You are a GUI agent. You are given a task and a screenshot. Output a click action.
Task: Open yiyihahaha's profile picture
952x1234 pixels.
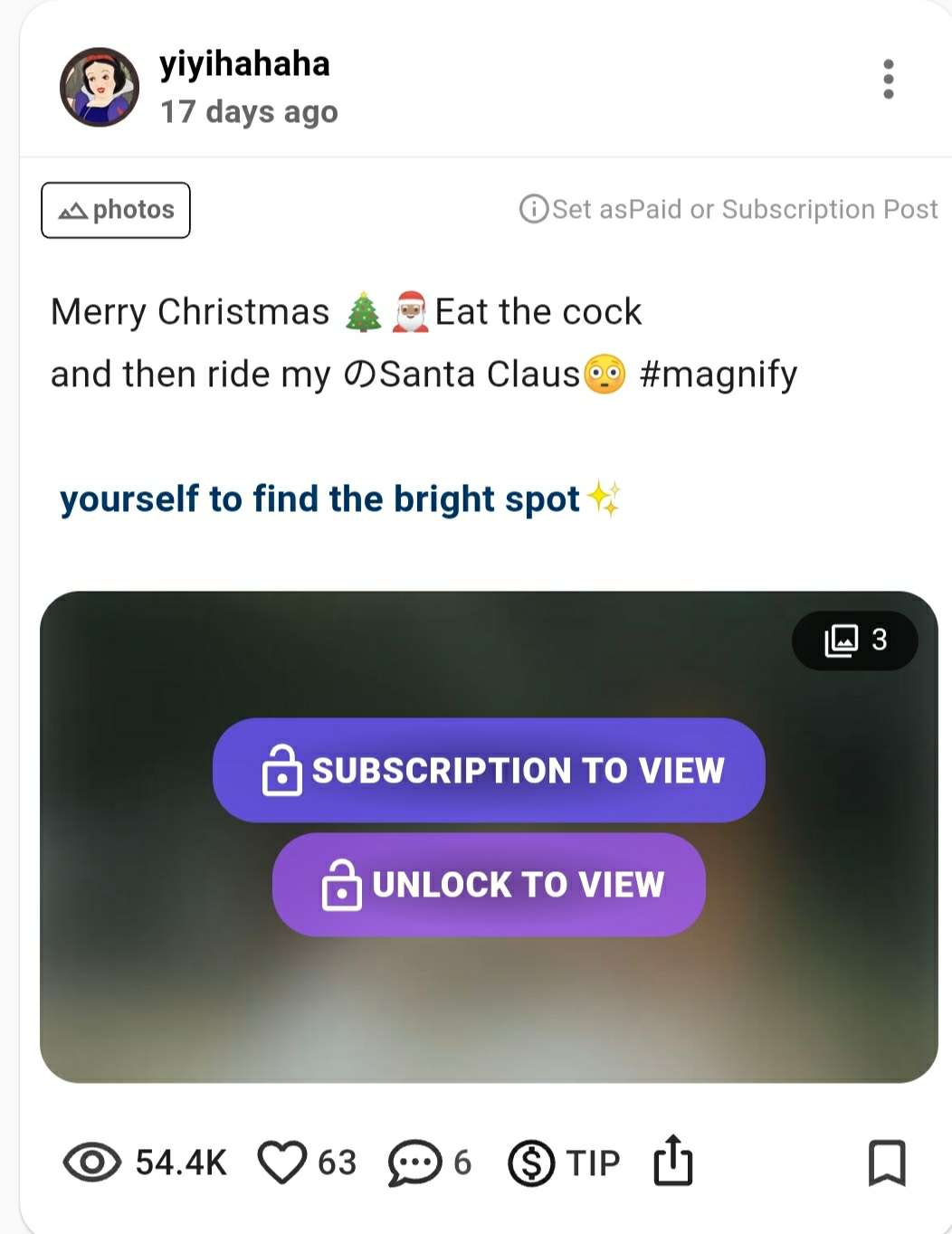coord(100,87)
